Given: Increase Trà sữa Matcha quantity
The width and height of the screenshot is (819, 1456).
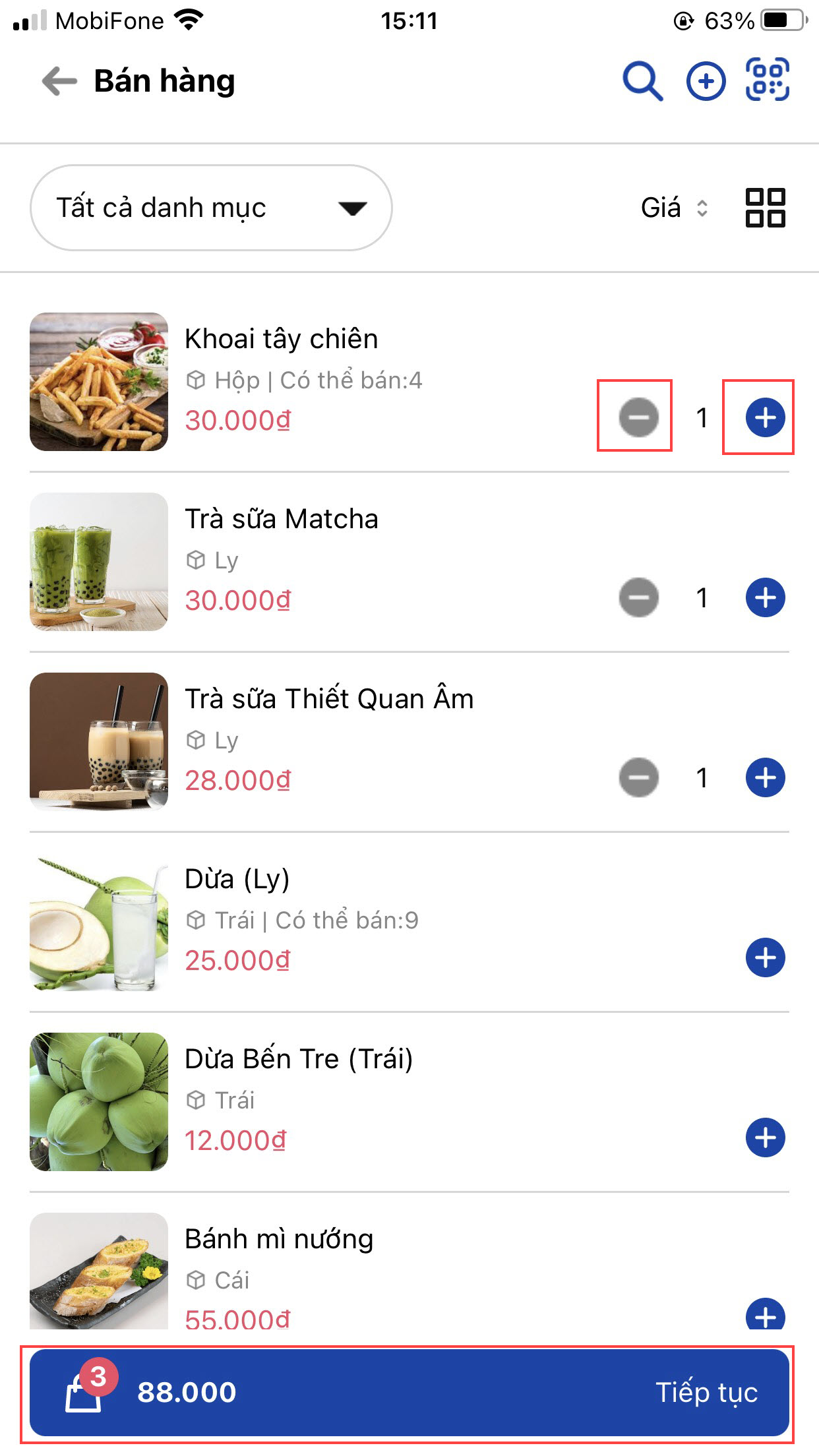Looking at the screenshot, I should click(x=765, y=597).
